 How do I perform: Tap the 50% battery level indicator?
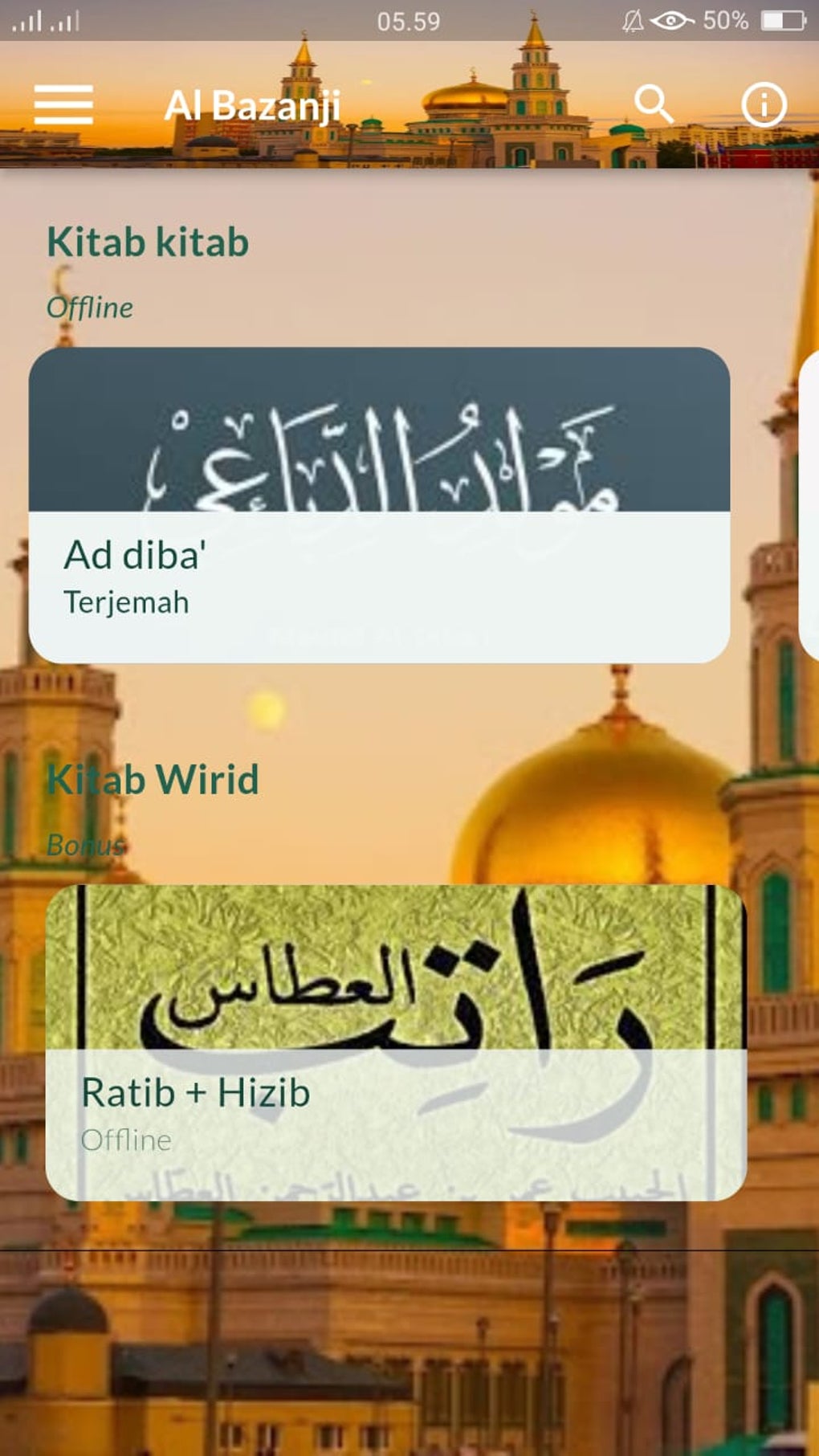(x=727, y=21)
